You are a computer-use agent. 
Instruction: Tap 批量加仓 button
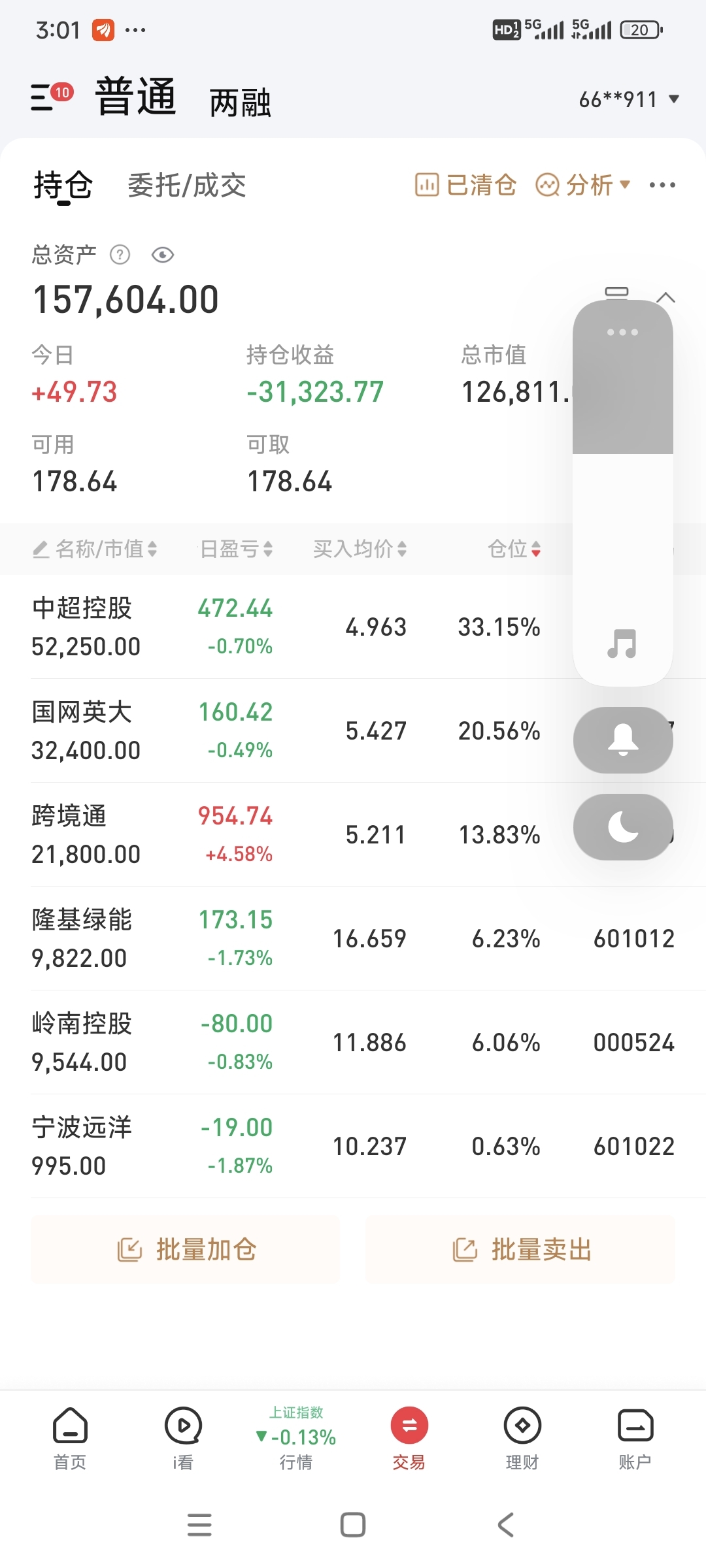pyautogui.click(x=186, y=1249)
